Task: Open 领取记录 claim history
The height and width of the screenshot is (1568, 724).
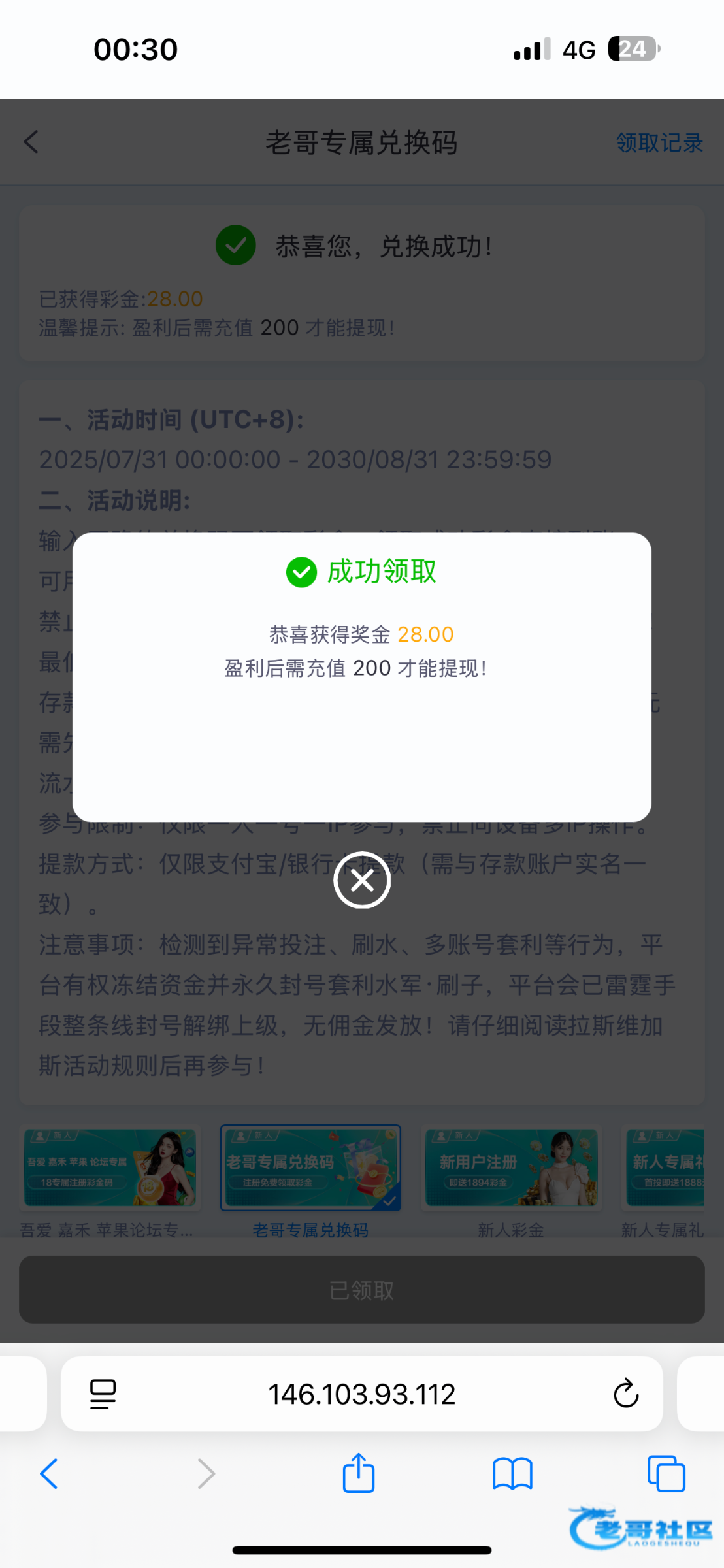Action: click(659, 142)
